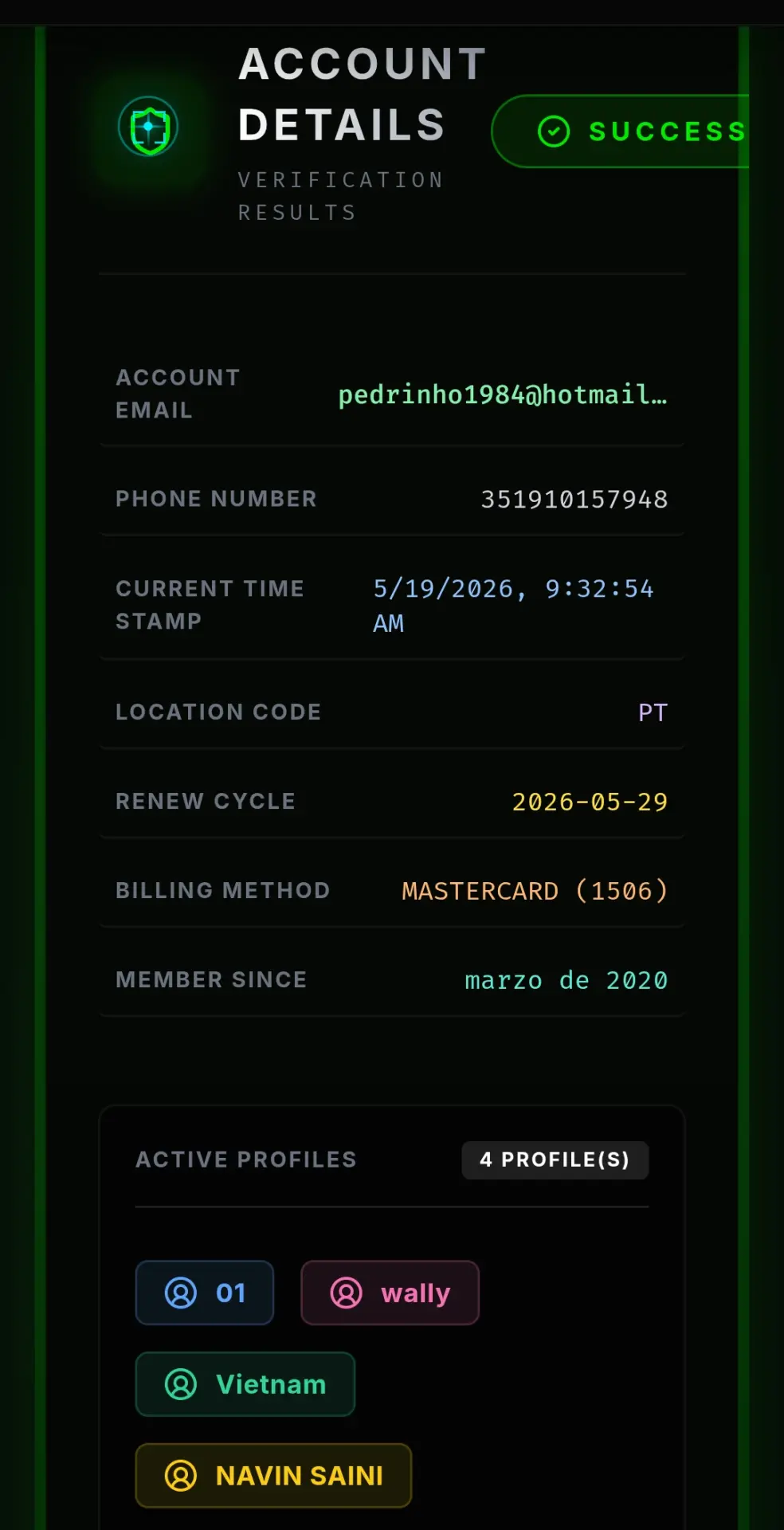Choose the Vietnam profile chip
The height and width of the screenshot is (1530, 784).
(x=245, y=1384)
